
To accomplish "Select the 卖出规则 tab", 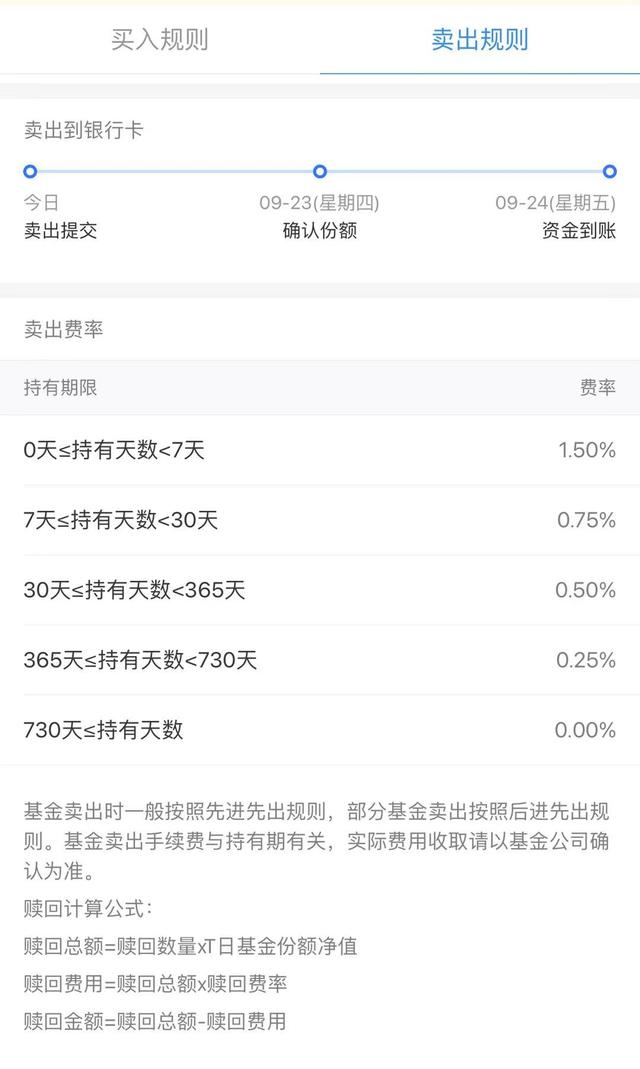I will coord(480,40).
